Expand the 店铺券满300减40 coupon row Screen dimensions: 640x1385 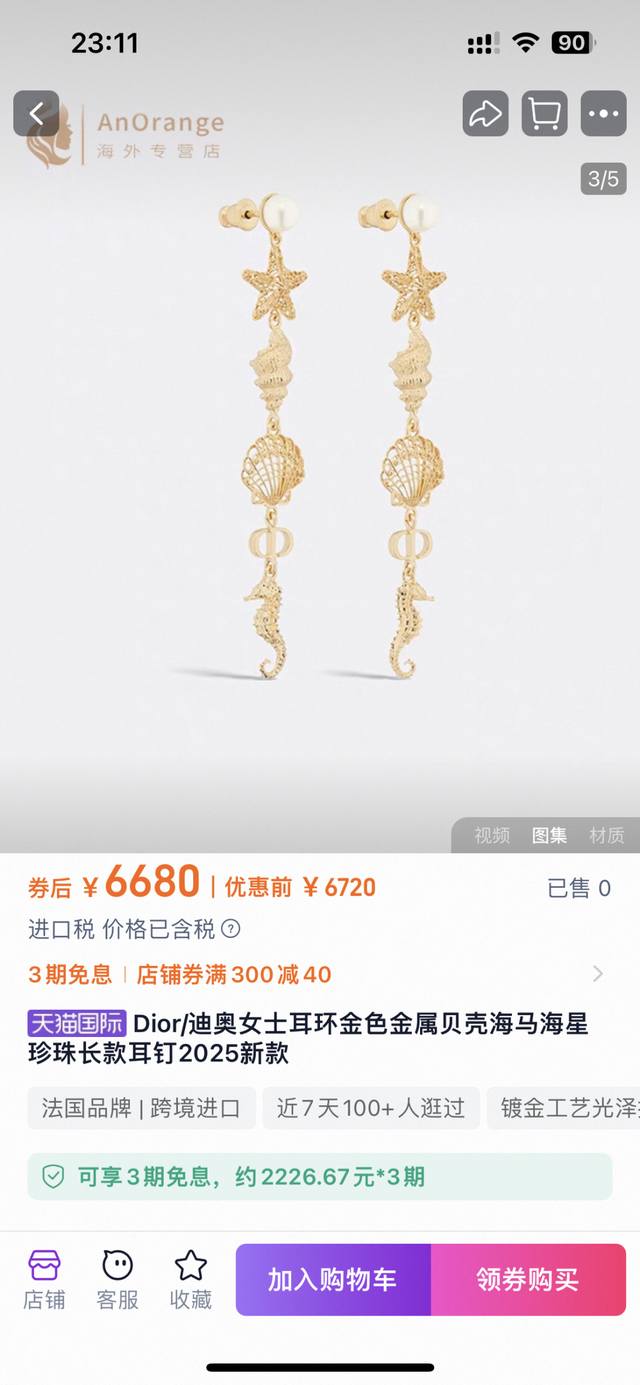[597, 974]
